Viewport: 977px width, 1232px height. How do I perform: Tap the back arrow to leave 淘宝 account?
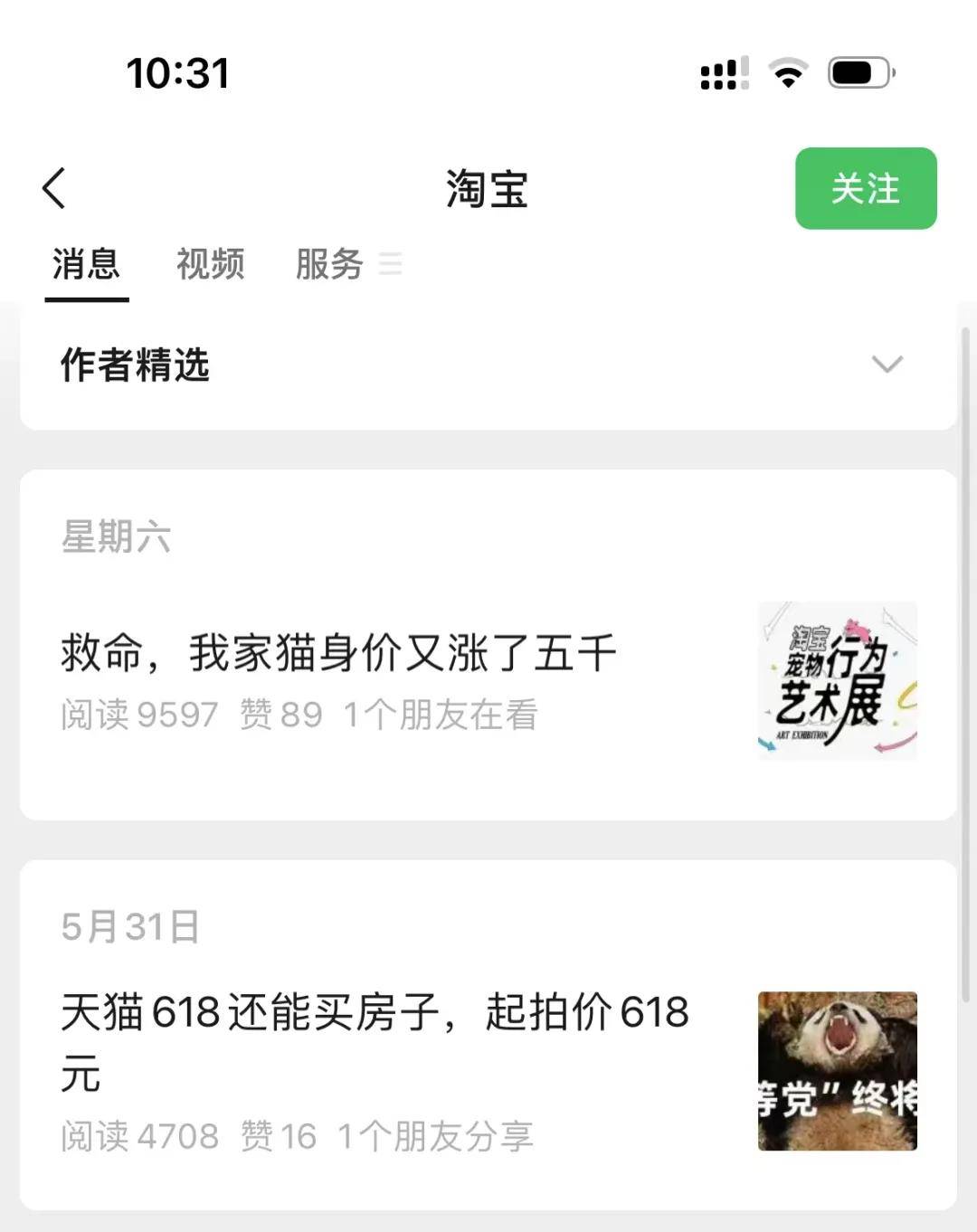(54, 188)
